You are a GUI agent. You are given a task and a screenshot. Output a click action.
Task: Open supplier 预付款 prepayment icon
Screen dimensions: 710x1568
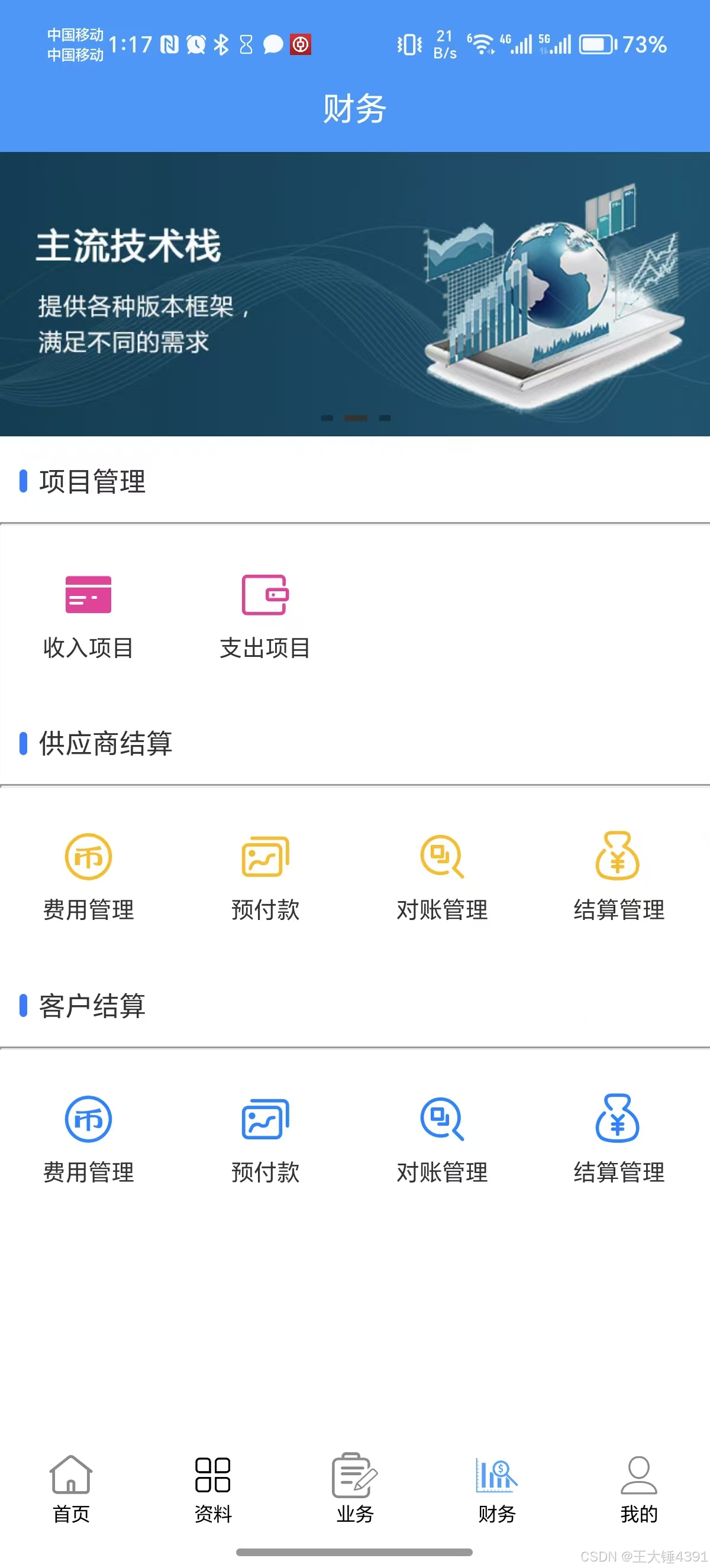coord(265,857)
